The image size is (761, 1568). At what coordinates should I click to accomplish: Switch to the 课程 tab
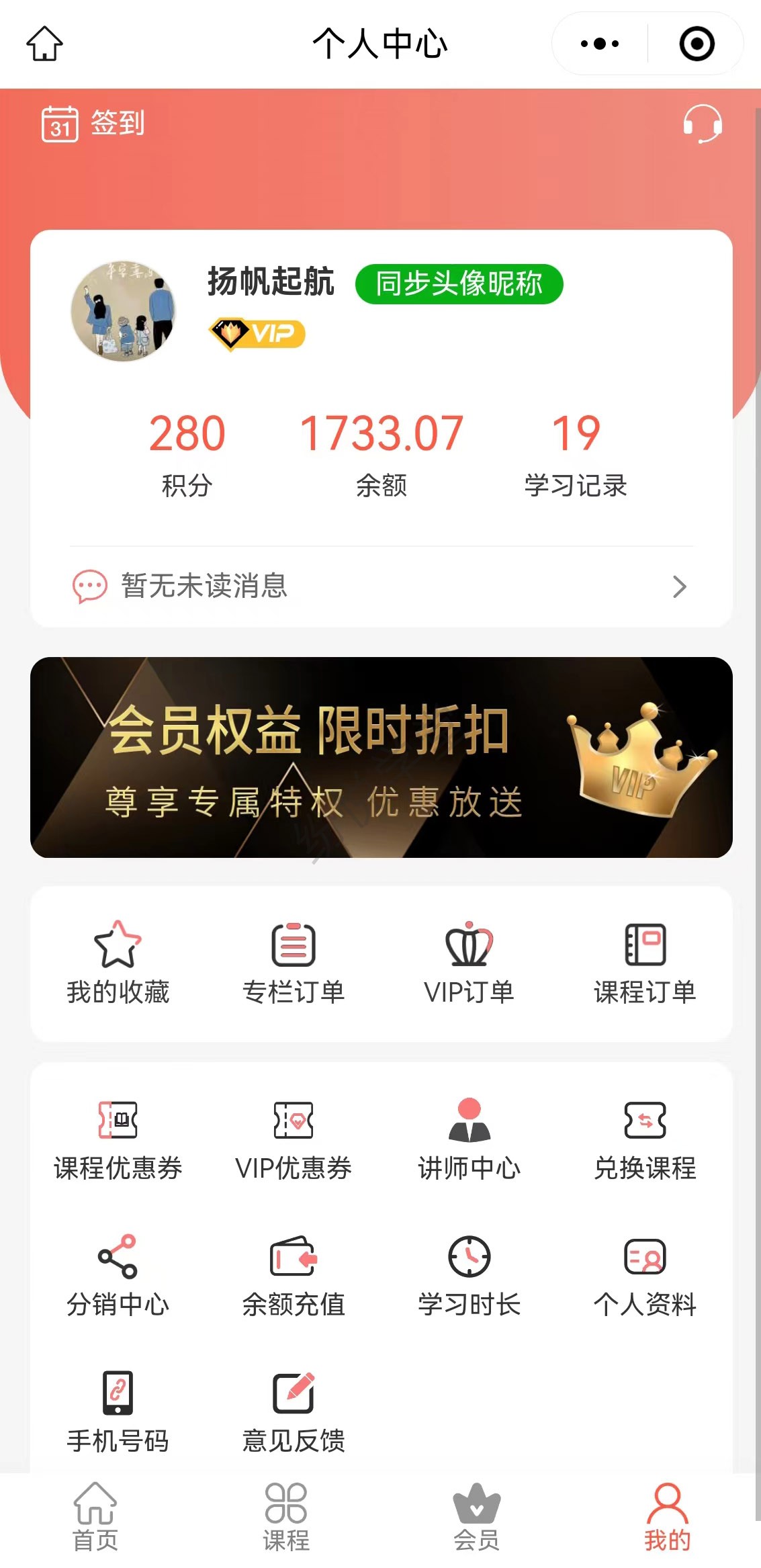pyautogui.click(x=286, y=1517)
